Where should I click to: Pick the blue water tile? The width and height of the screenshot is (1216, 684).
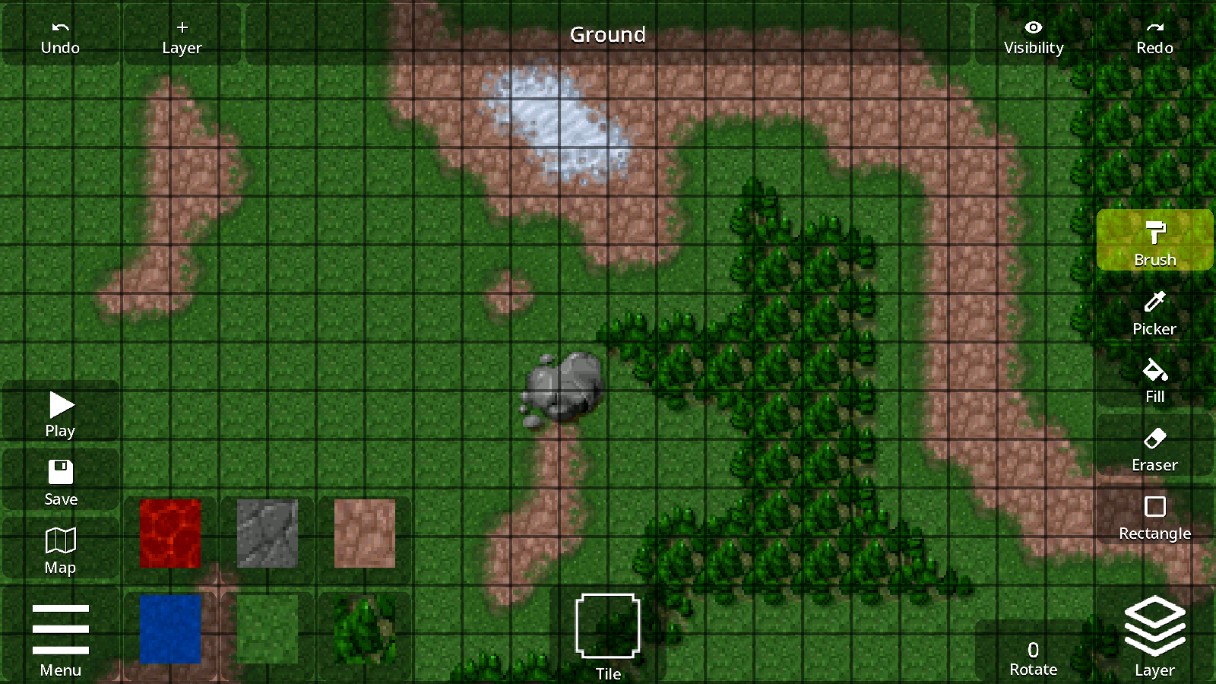[170, 629]
